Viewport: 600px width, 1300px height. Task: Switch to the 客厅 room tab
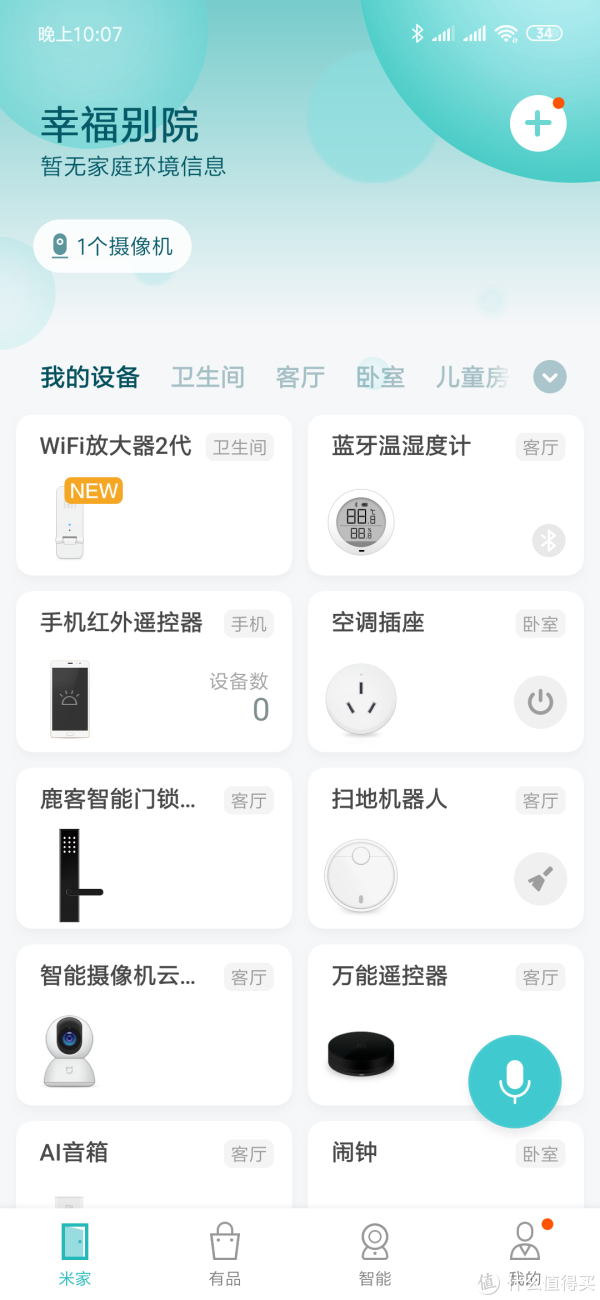pos(300,377)
